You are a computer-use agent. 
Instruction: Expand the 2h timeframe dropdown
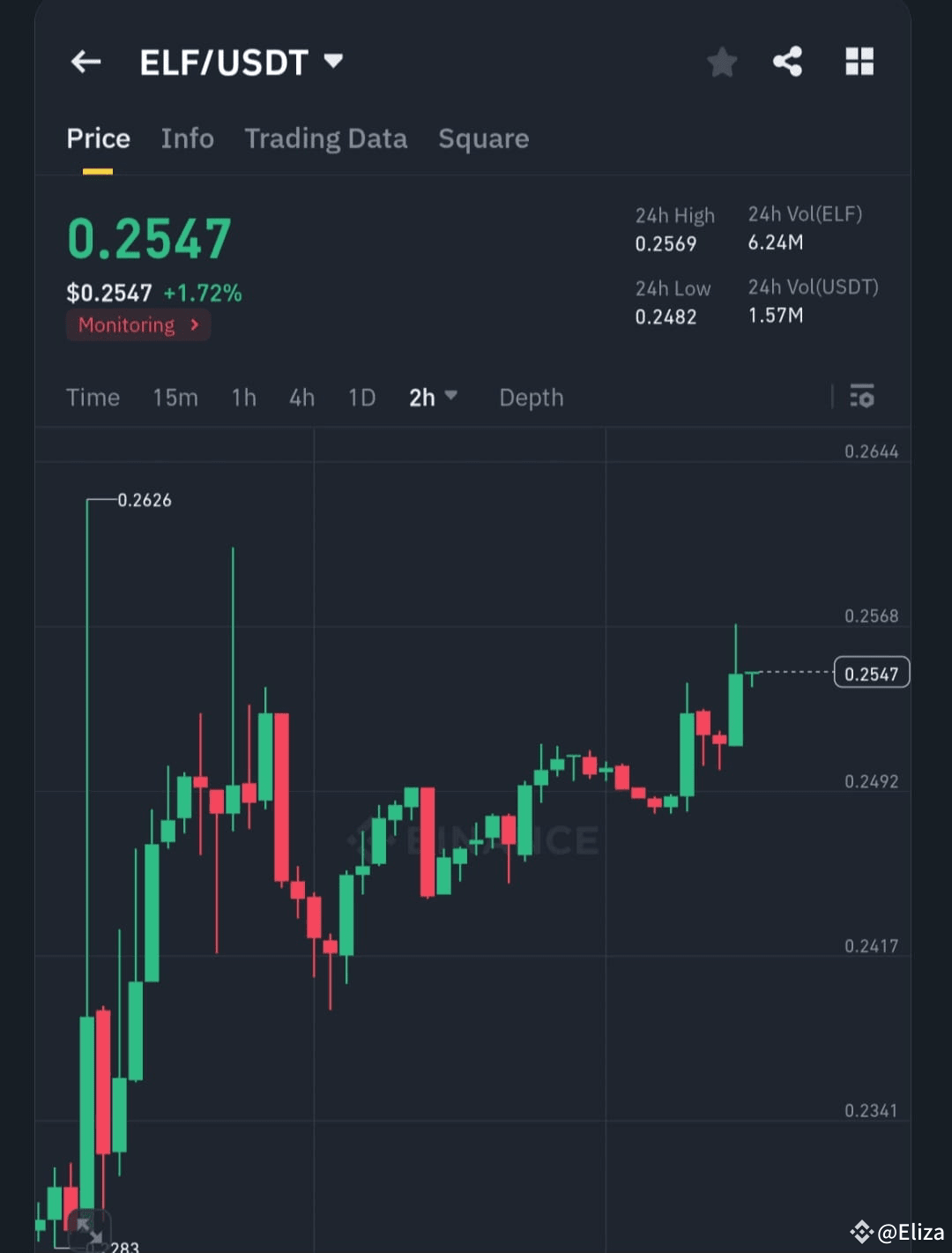(x=453, y=397)
